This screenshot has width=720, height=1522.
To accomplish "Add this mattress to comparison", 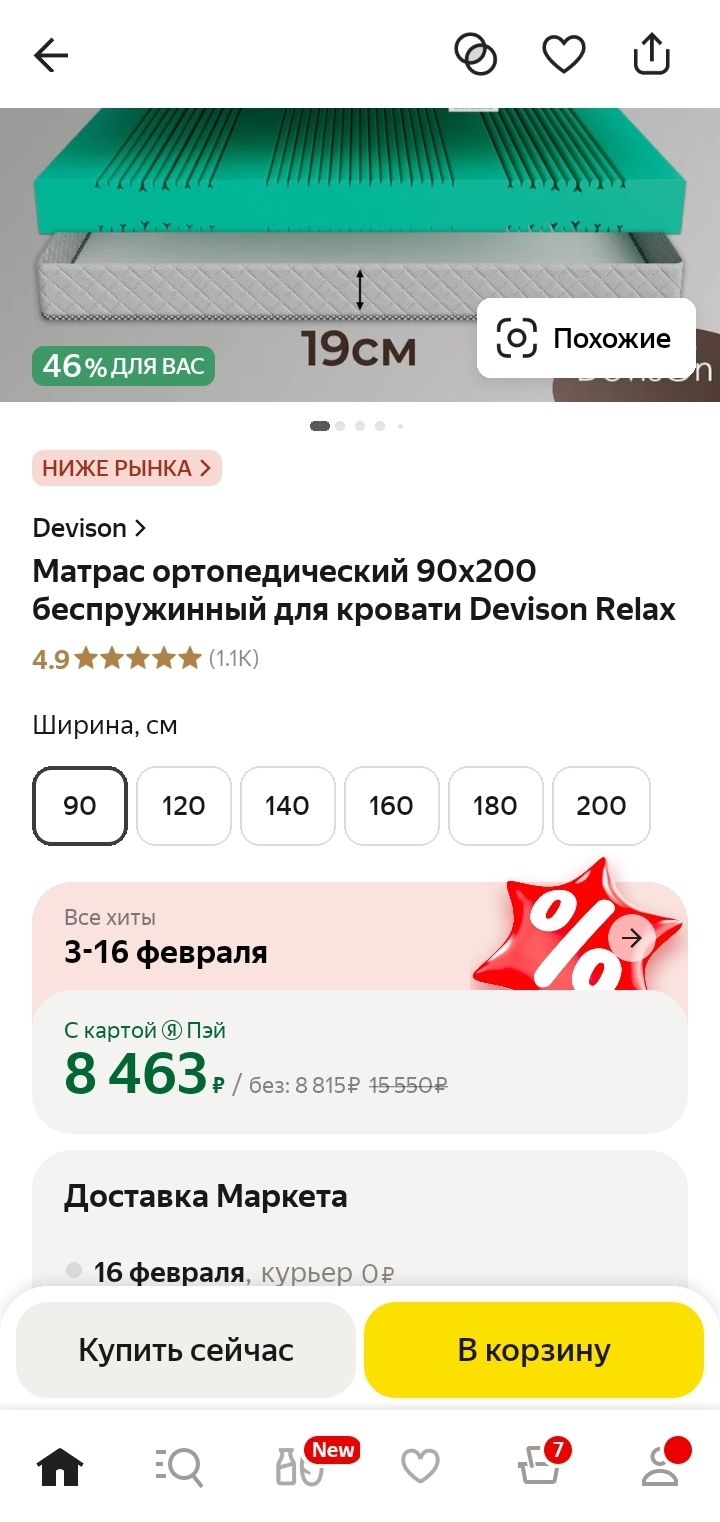I will pyautogui.click(x=475, y=54).
